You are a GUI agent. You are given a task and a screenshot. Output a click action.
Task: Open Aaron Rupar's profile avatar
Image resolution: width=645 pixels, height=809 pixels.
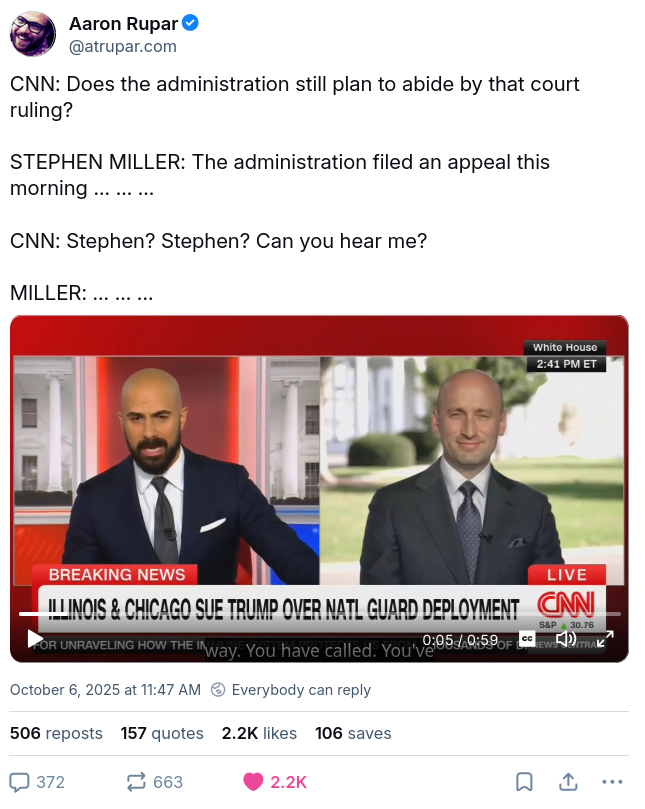tap(34, 34)
